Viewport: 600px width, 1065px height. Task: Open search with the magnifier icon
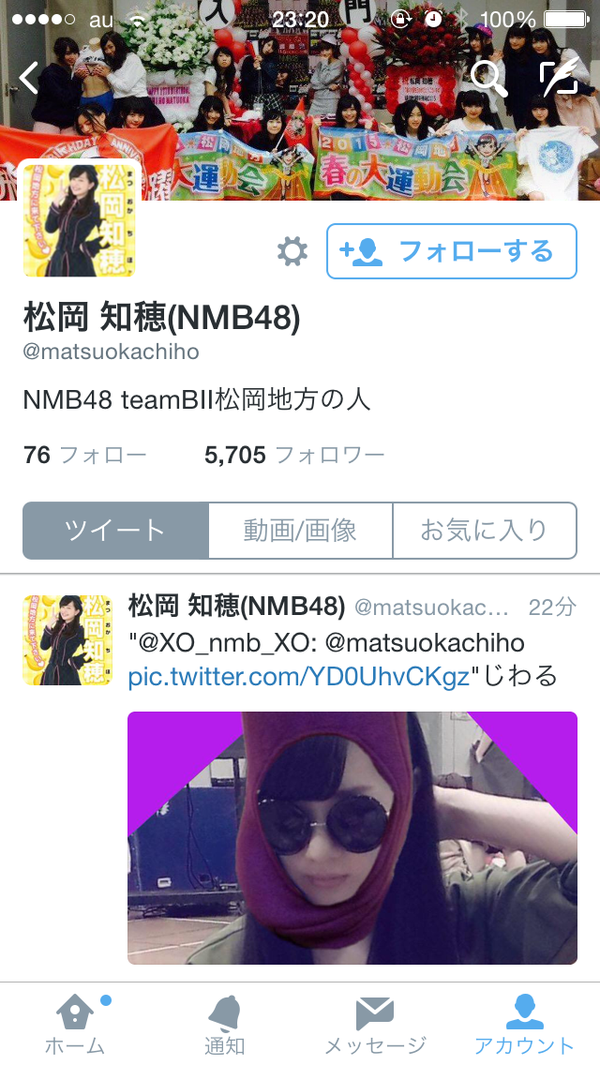(x=489, y=77)
